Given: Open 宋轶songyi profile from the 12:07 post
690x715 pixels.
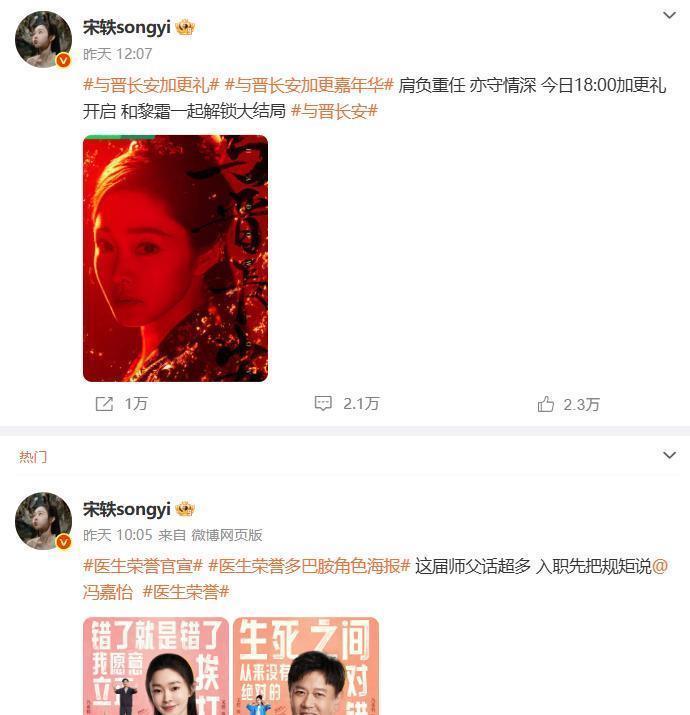Looking at the screenshot, I should point(126,27).
